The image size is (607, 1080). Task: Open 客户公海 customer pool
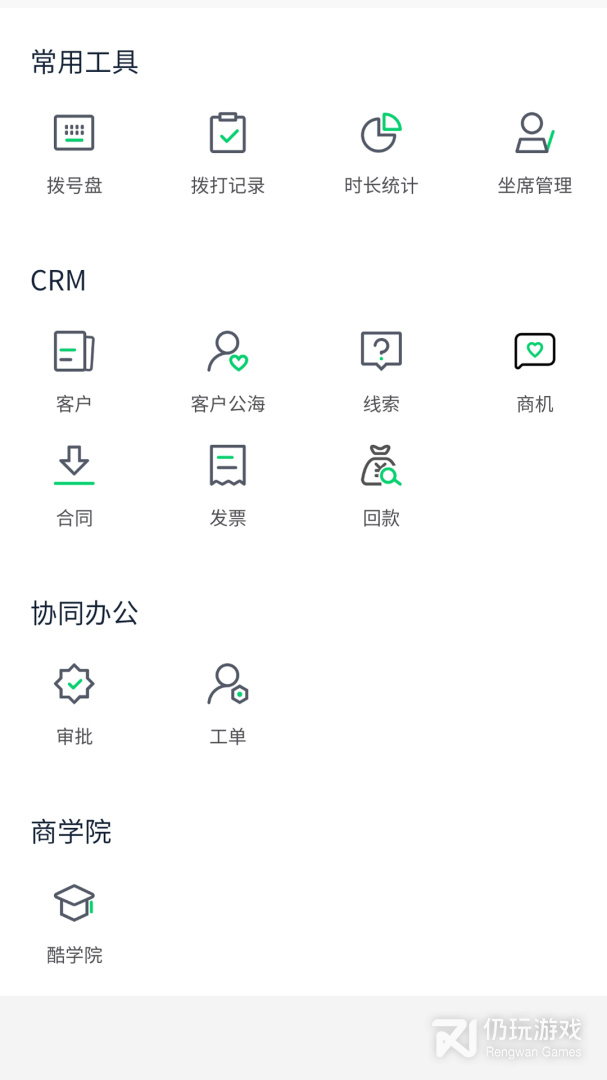228,370
